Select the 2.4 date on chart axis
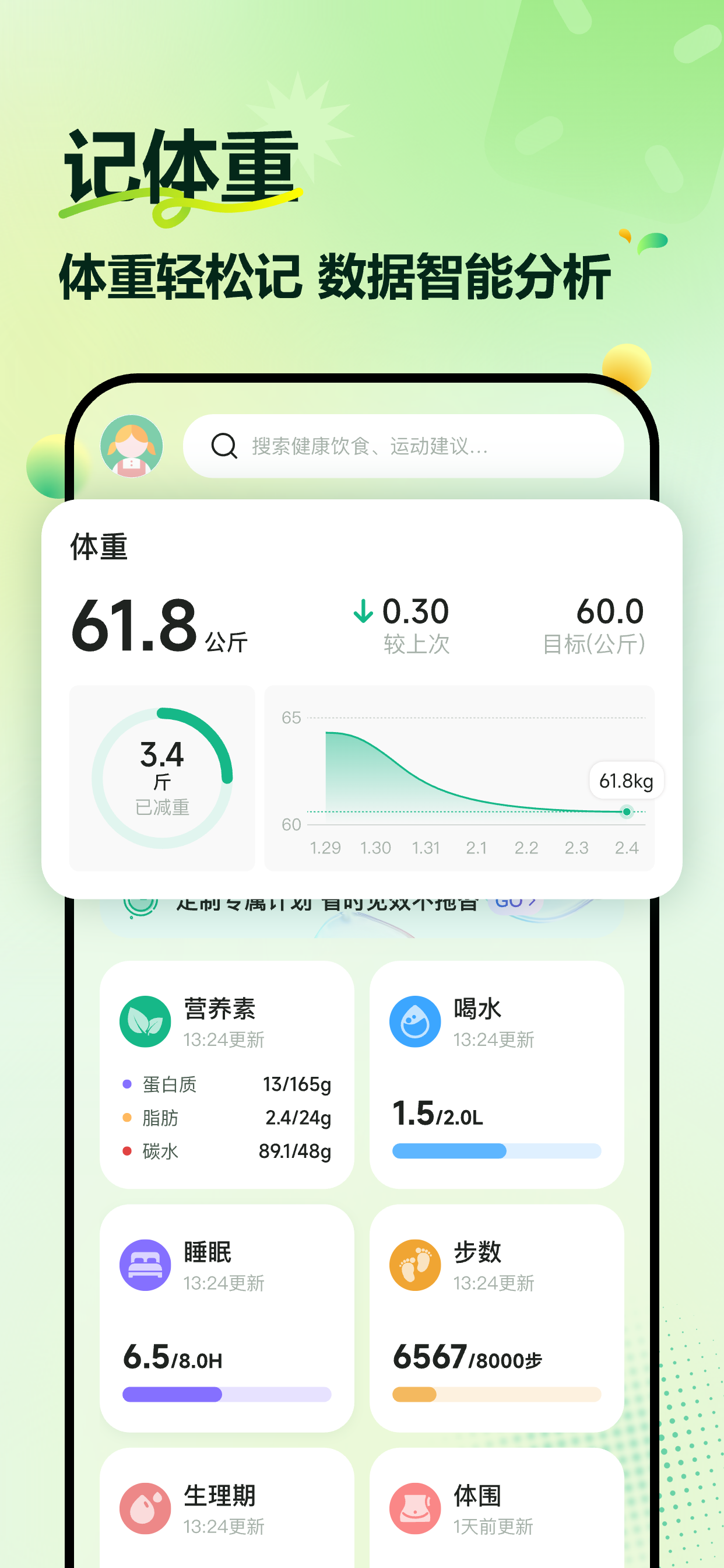Viewport: 724px width, 1568px height. 628,848
